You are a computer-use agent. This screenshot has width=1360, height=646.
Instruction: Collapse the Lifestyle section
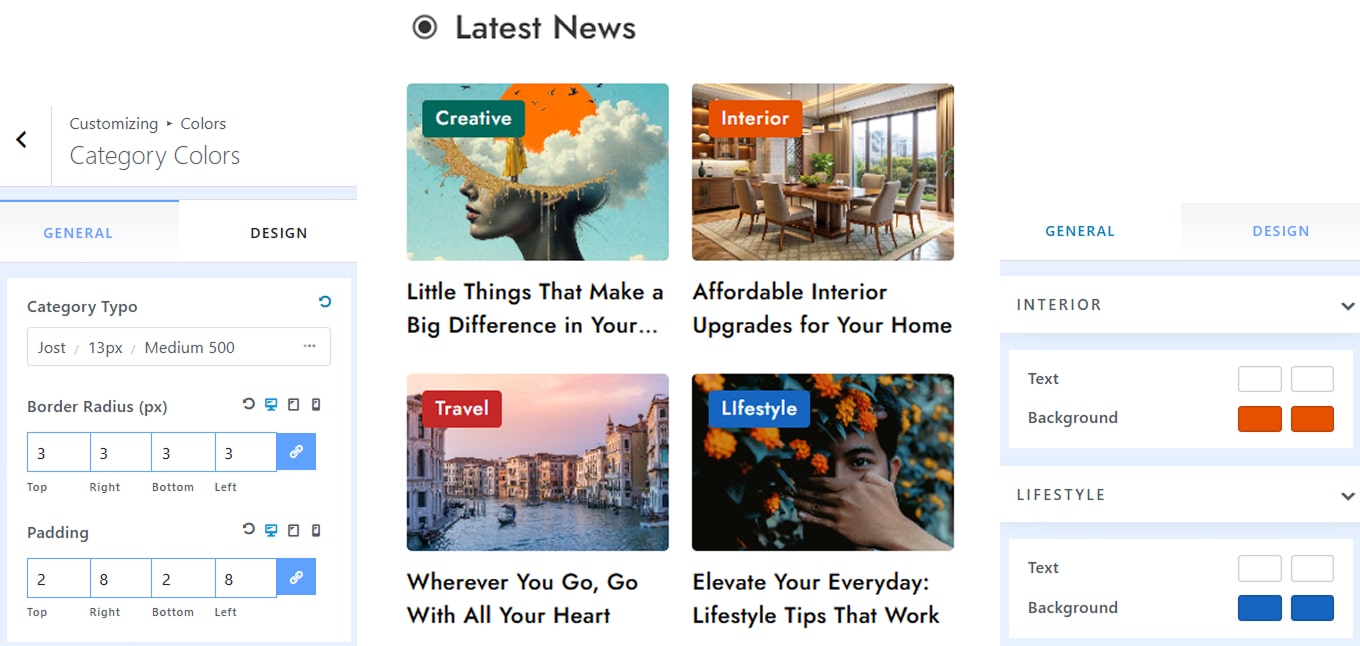(1347, 496)
